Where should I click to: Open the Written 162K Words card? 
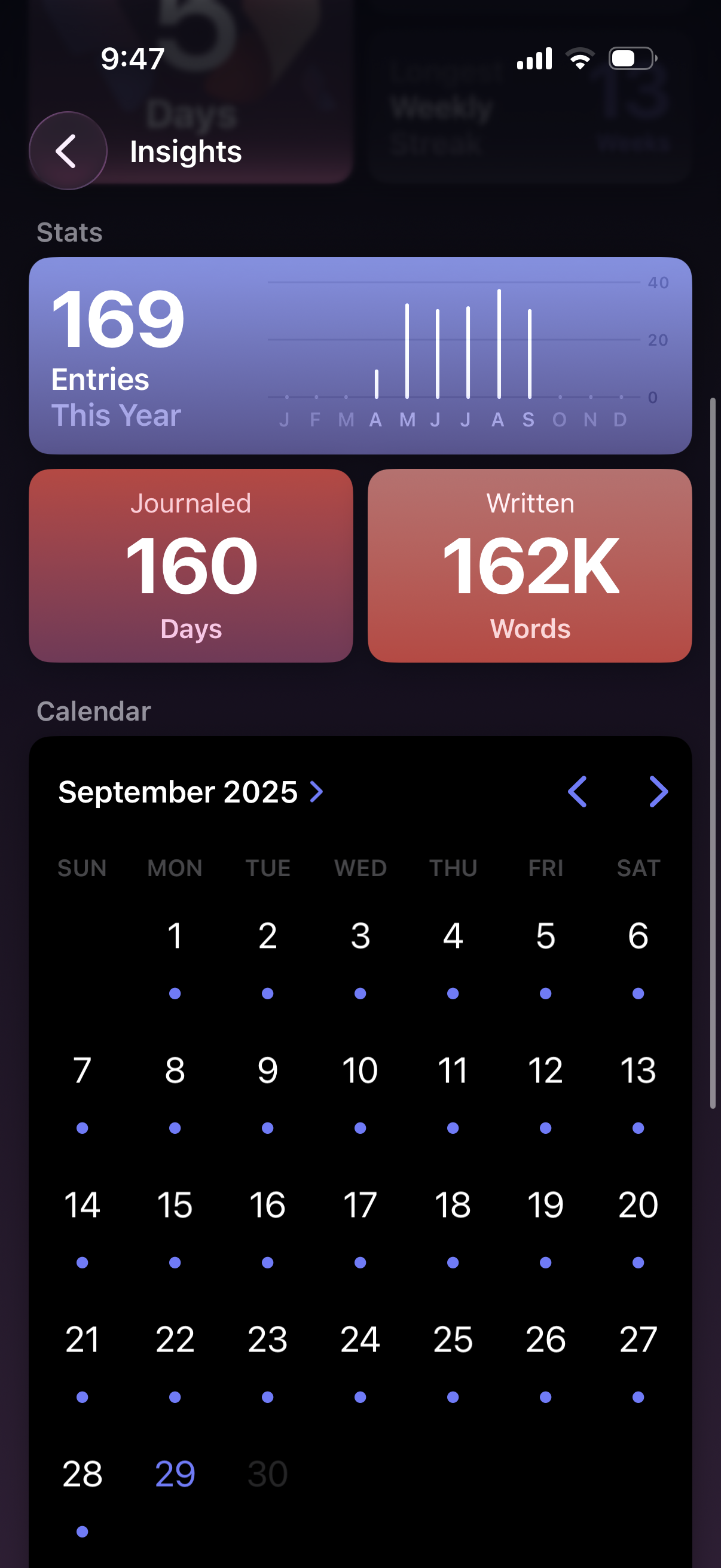click(x=529, y=566)
